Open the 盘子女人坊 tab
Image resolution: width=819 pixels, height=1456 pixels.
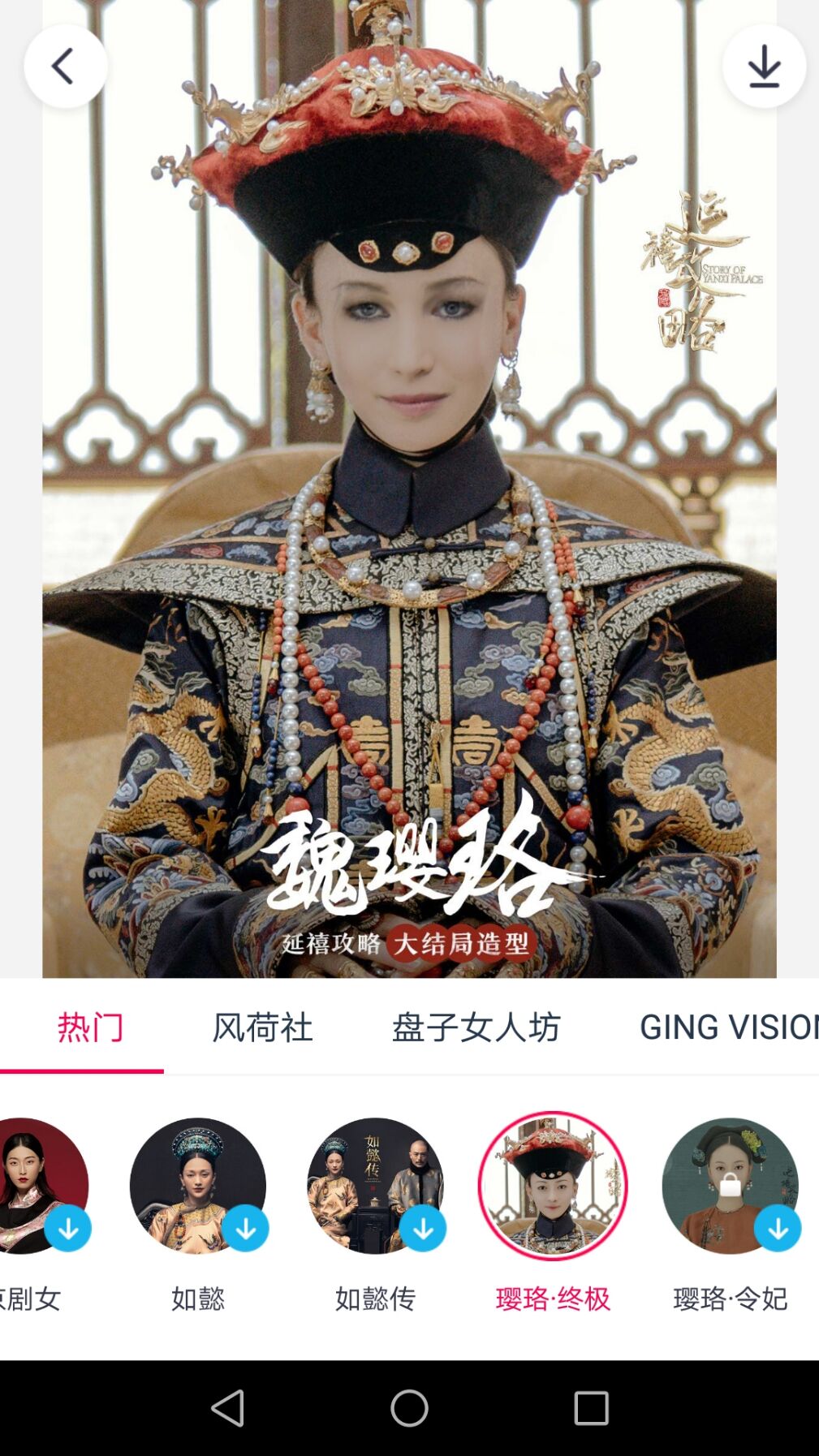point(477,1027)
